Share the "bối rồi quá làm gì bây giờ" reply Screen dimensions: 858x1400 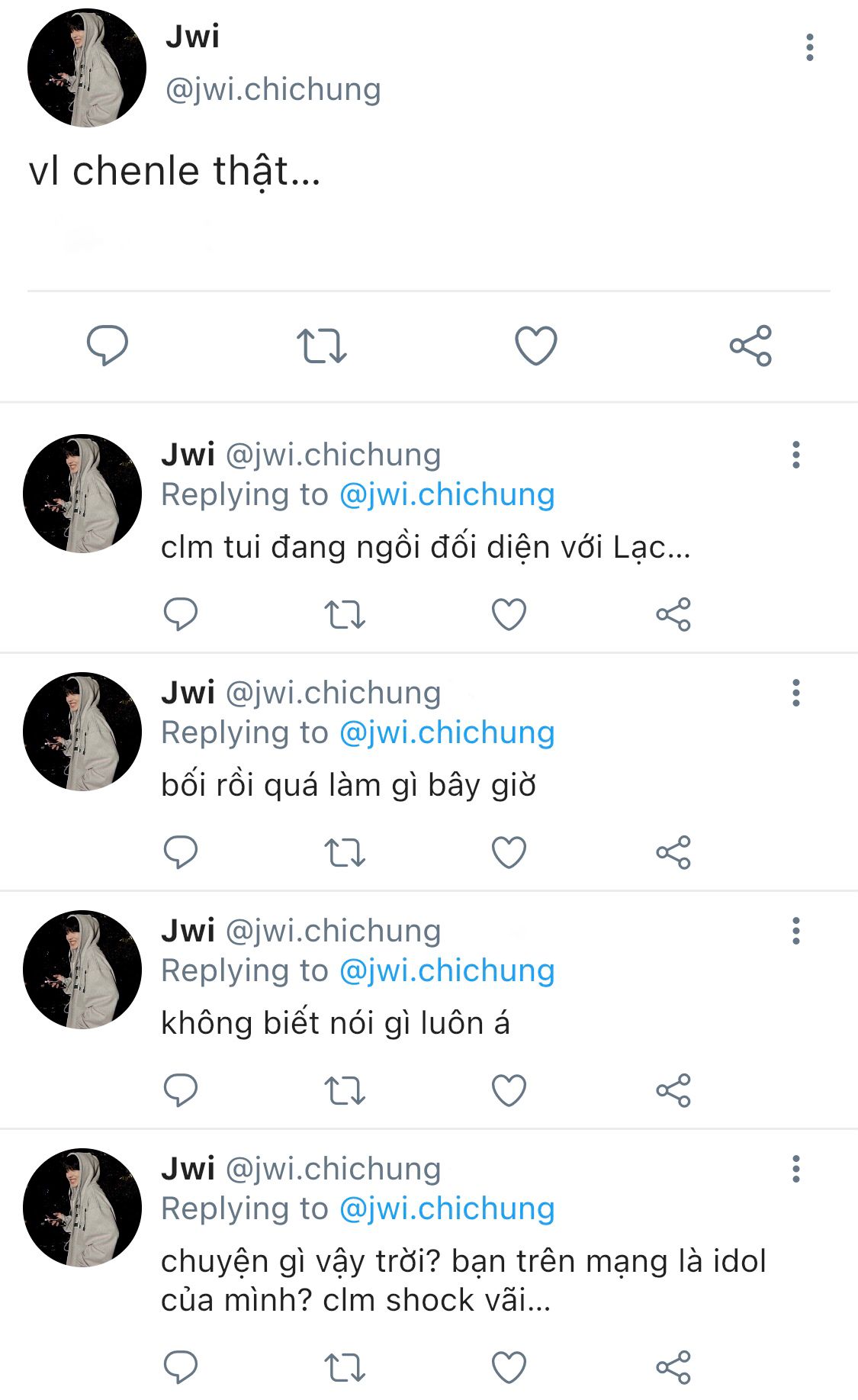[673, 852]
